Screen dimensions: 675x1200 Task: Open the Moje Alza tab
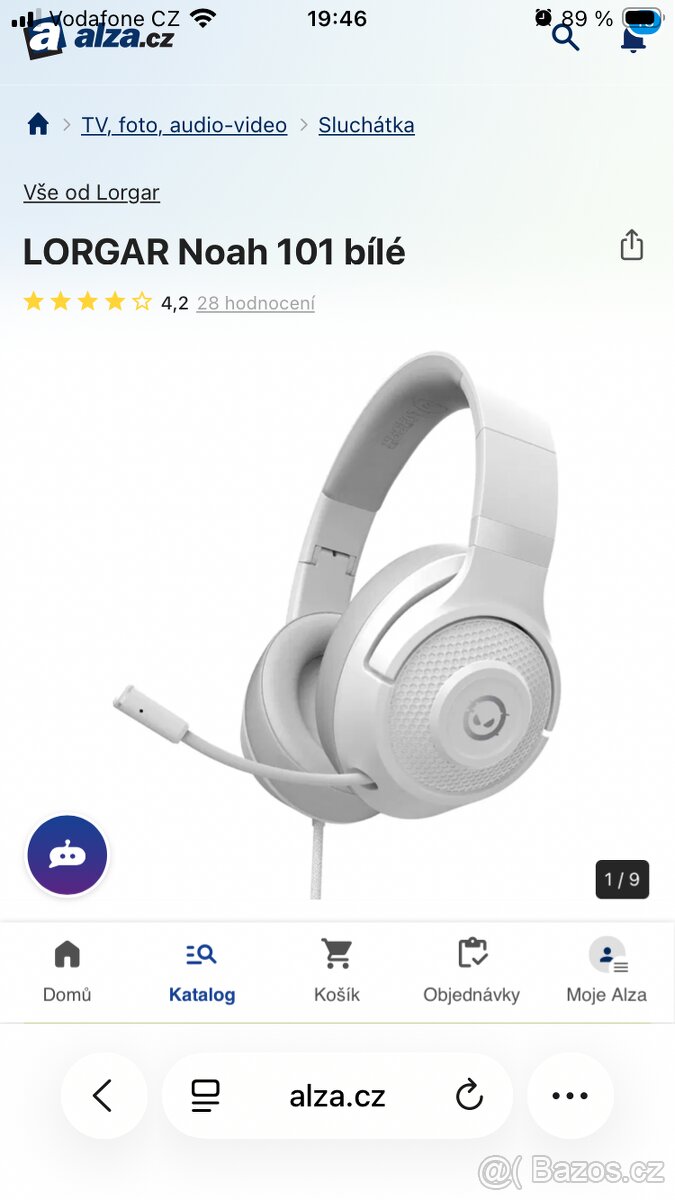pos(606,970)
